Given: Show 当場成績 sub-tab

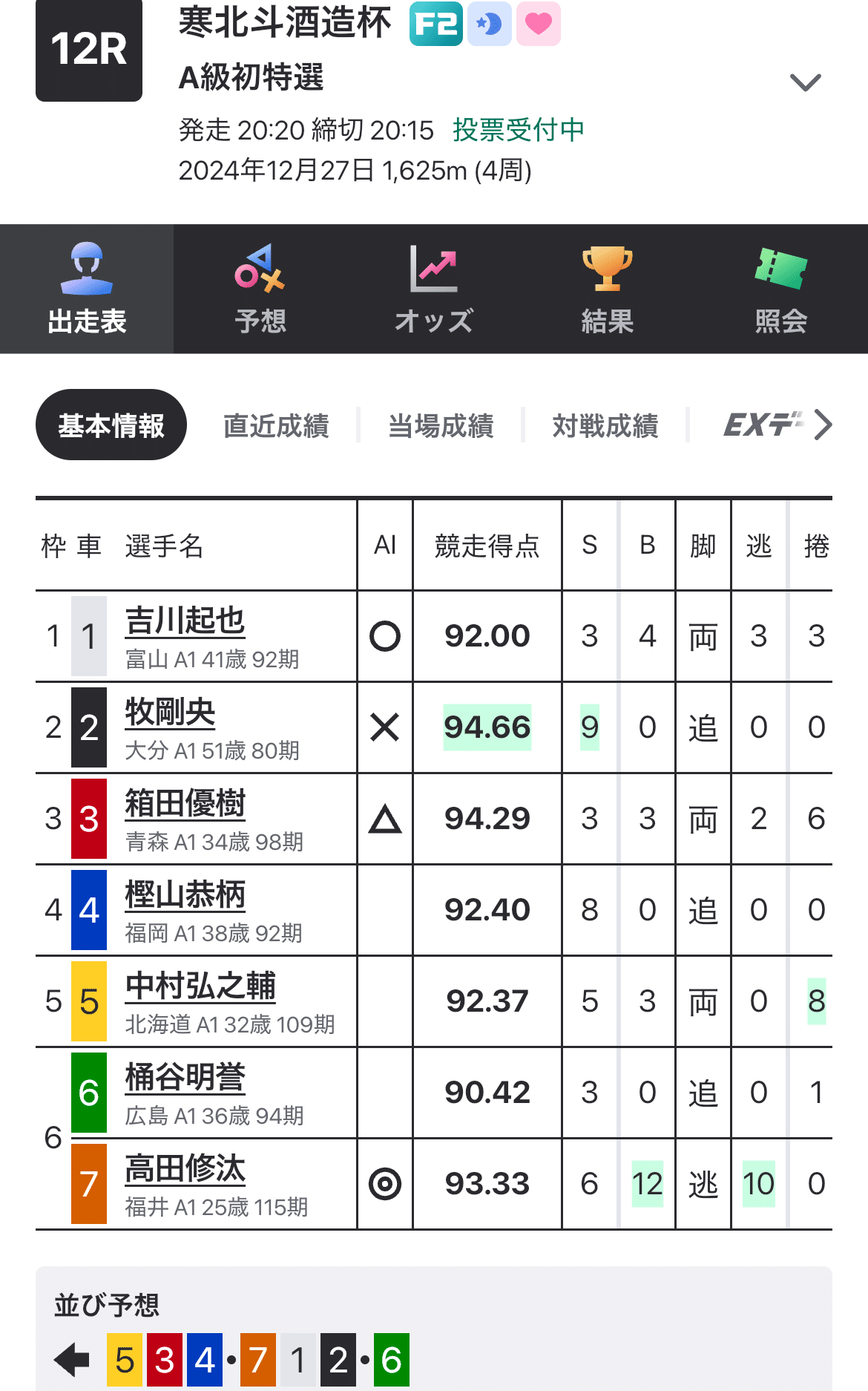Looking at the screenshot, I should click(x=441, y=426).
